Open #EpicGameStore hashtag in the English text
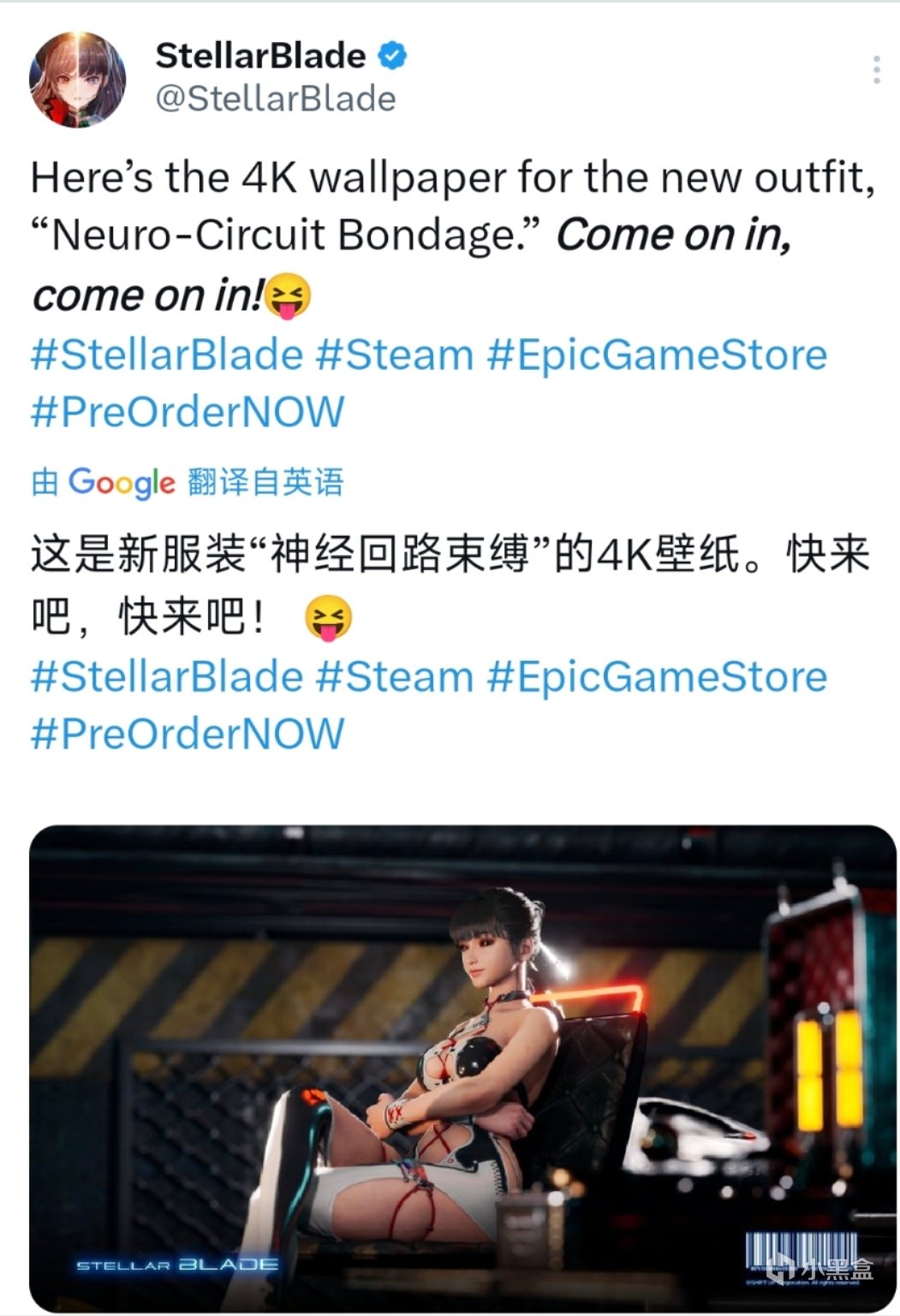 657,355
